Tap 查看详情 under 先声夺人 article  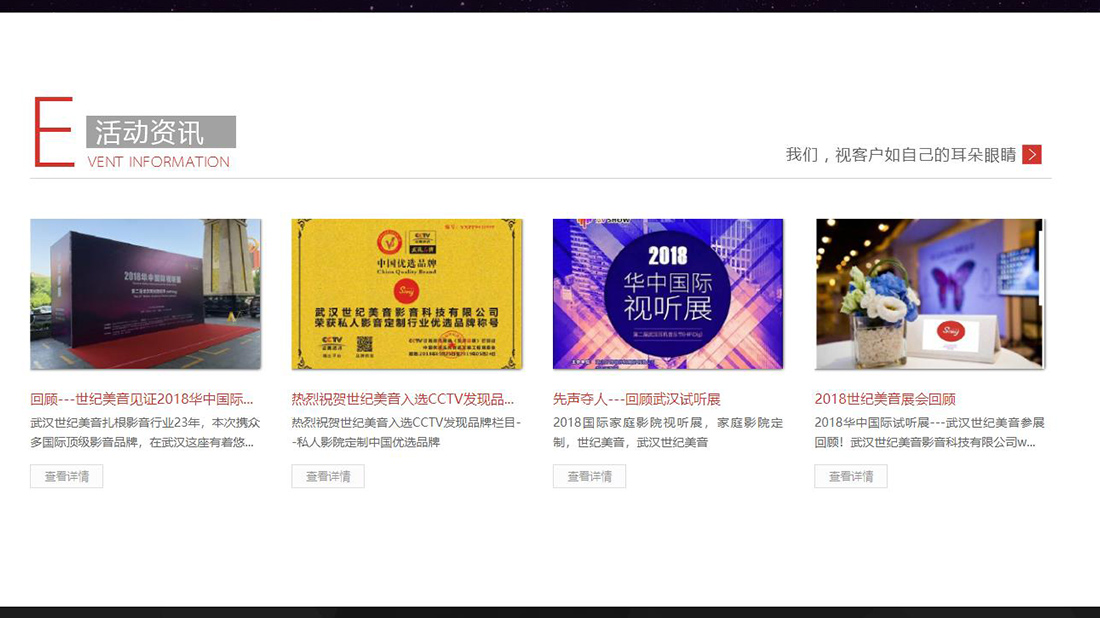[589, 476]
